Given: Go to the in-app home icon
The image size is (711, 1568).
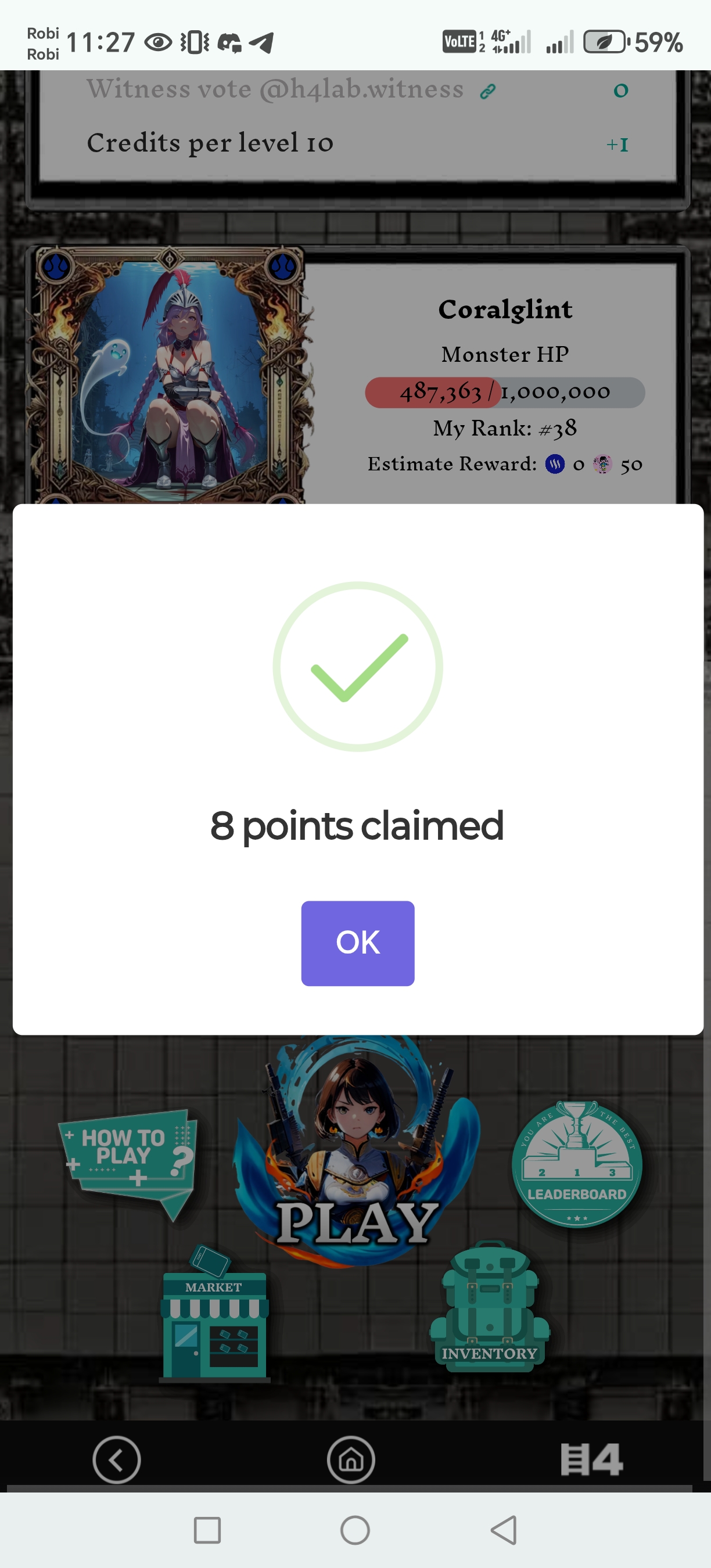Looking at the screenshot, I should [351, 1459].
